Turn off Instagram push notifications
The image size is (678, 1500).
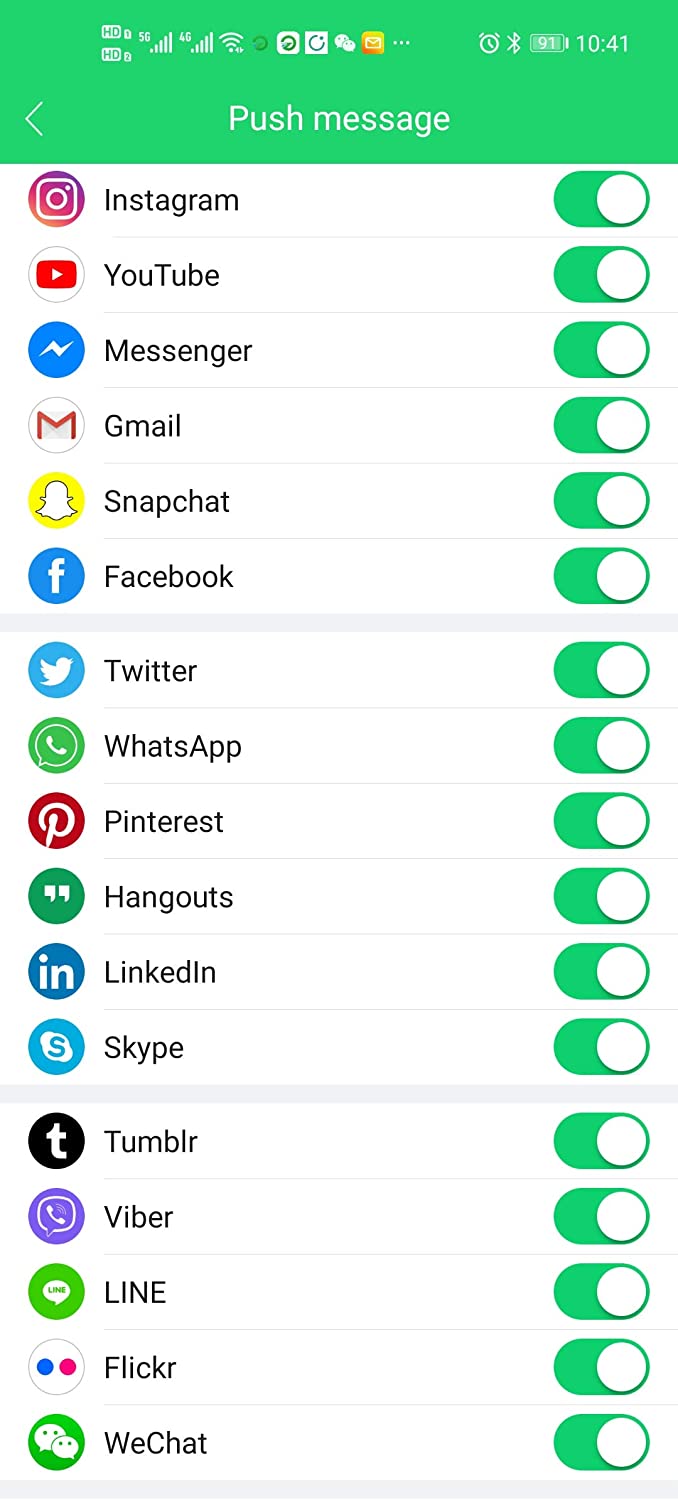[x=602, y=200]
